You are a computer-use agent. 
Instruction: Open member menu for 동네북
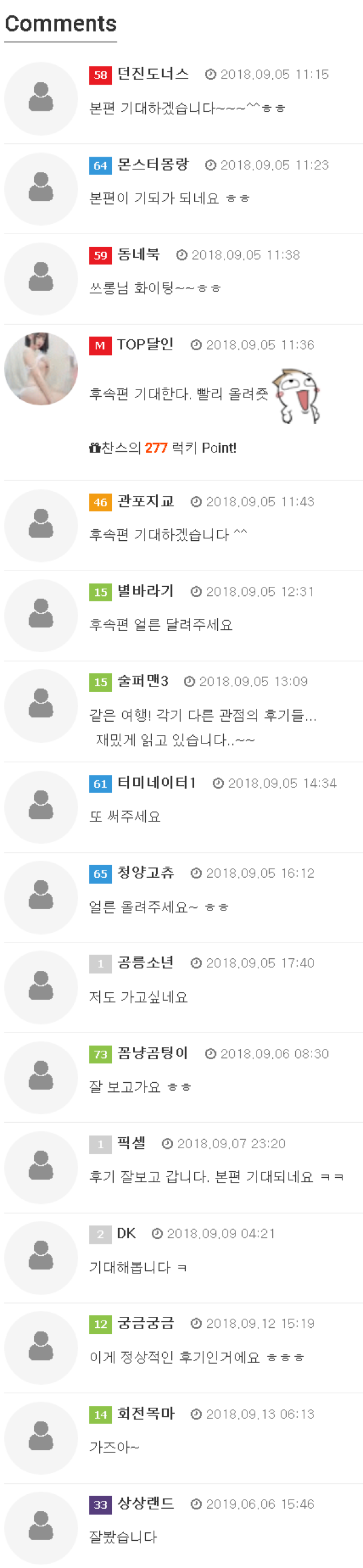(x=139, y=255)
